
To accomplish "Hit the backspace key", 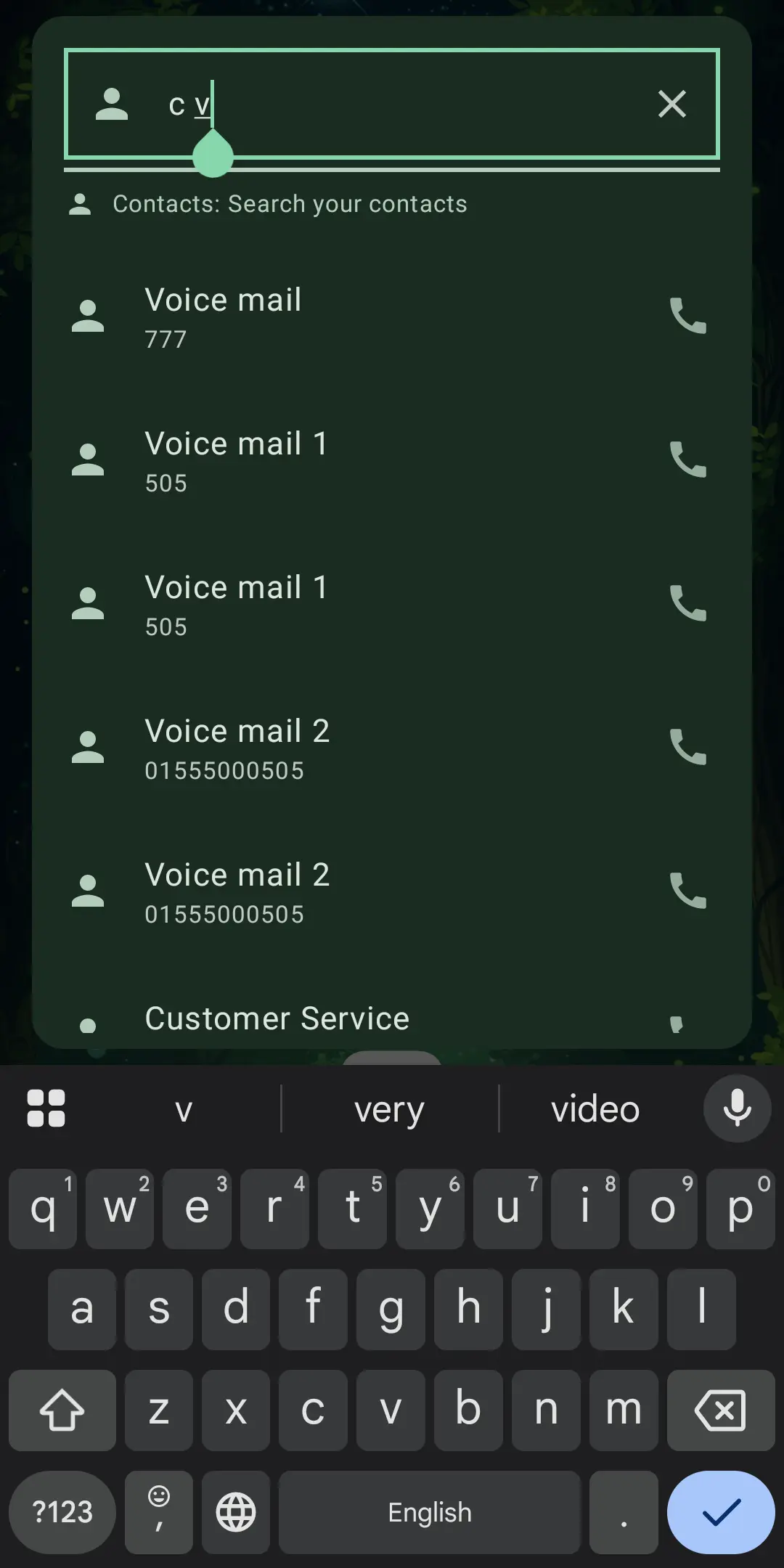I will point(721,1410).
